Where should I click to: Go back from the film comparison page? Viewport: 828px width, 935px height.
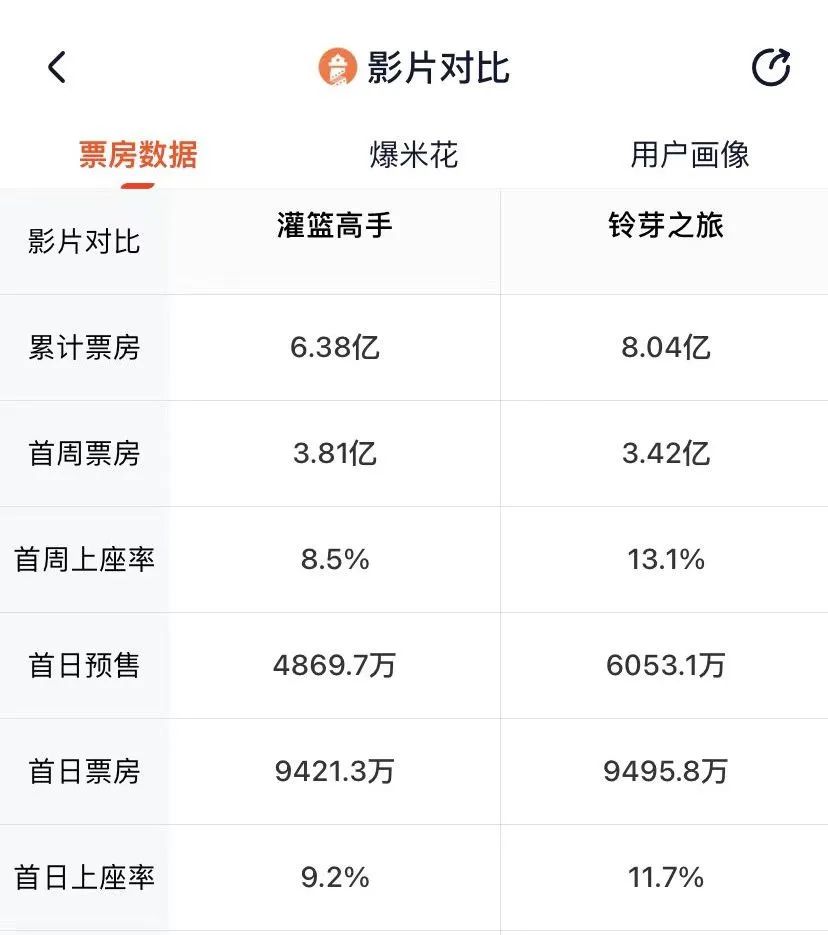(x=57, y=68)
